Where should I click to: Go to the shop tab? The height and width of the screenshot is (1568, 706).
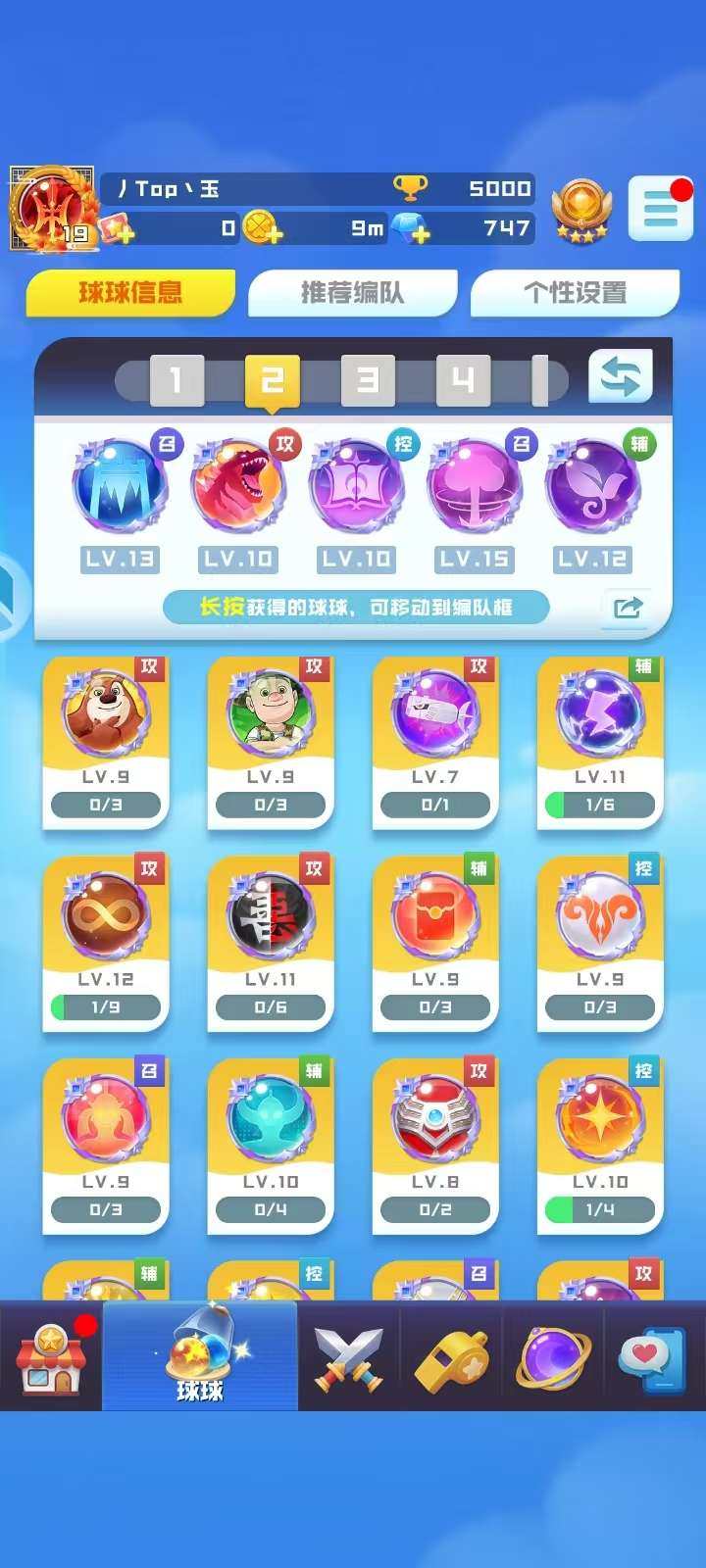coord(50,1357)
